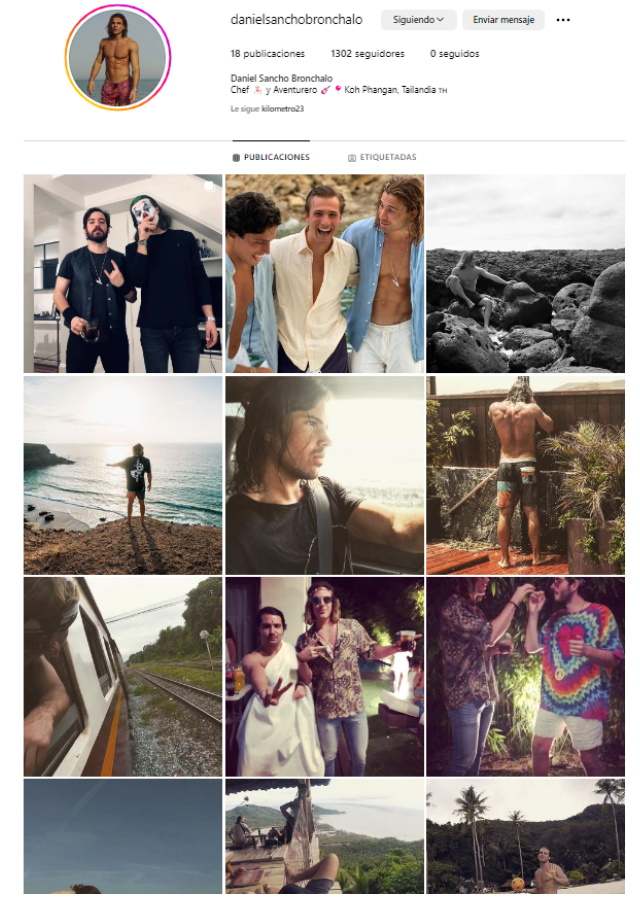The image size is (640, 900).
Task: Open the tie-dye shirt post
Action: [525, 676]
